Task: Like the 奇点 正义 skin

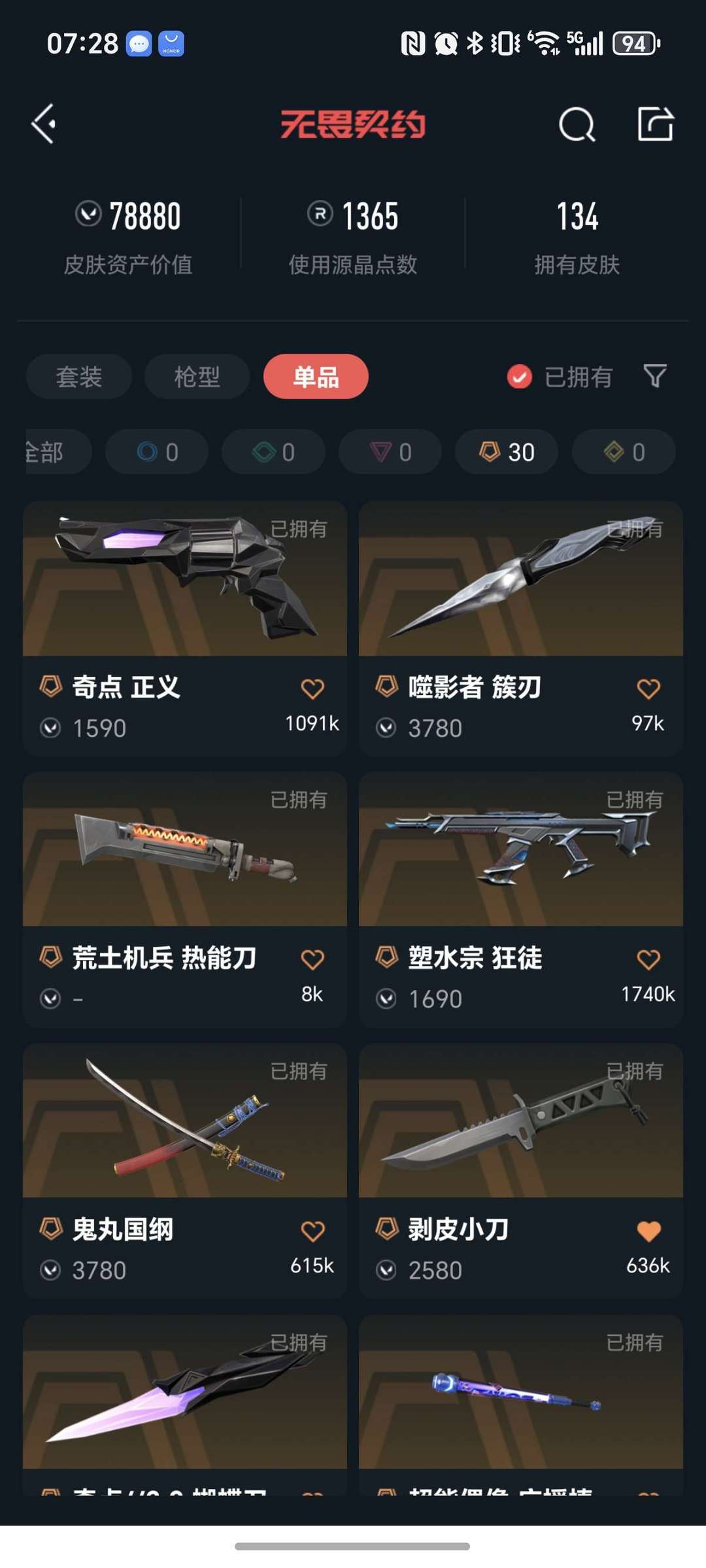Action: click(x=312, y=688)
